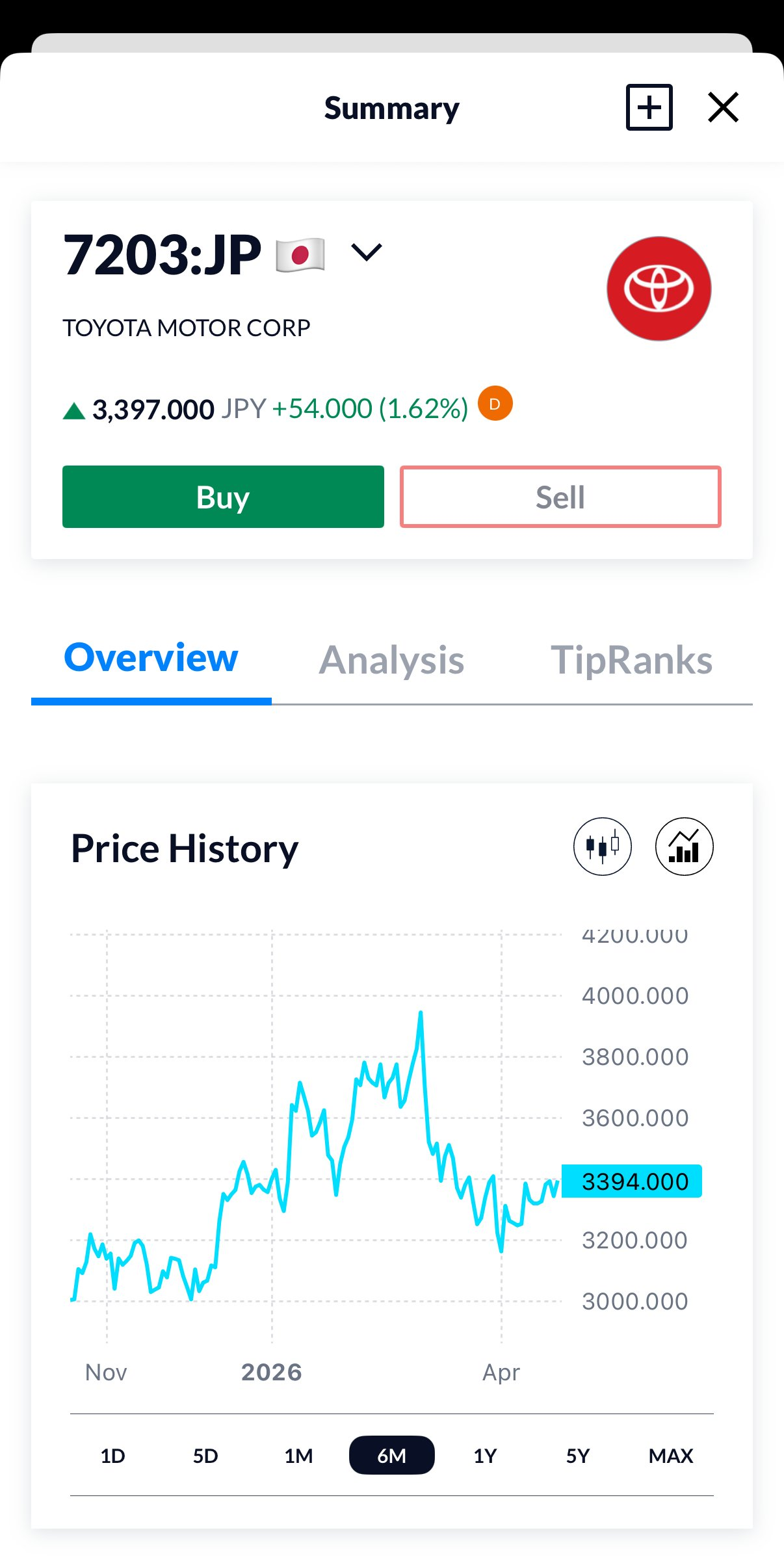784x1565 pixels.
Task: Buy Toyota Motor Corp shares
Action: click(223, 497)
